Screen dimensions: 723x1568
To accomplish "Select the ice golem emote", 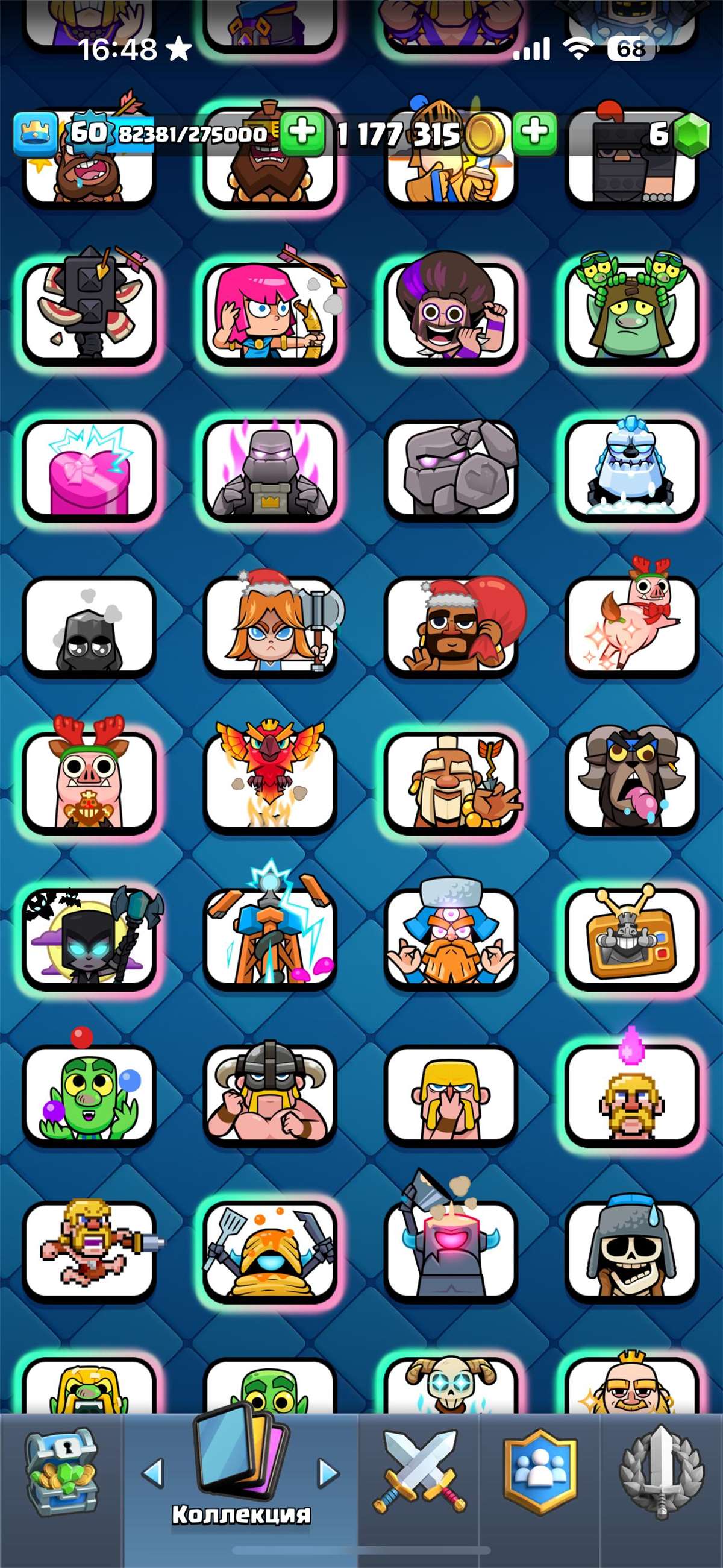I will 631,470.
